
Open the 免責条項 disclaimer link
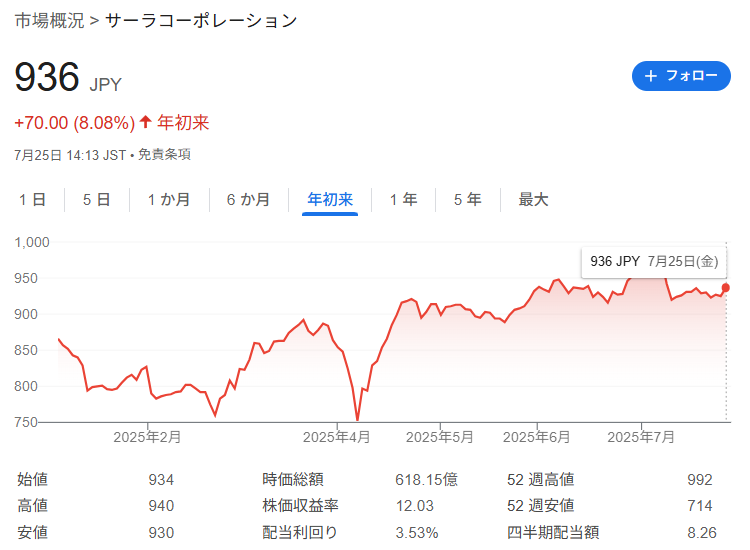[164, 155]
